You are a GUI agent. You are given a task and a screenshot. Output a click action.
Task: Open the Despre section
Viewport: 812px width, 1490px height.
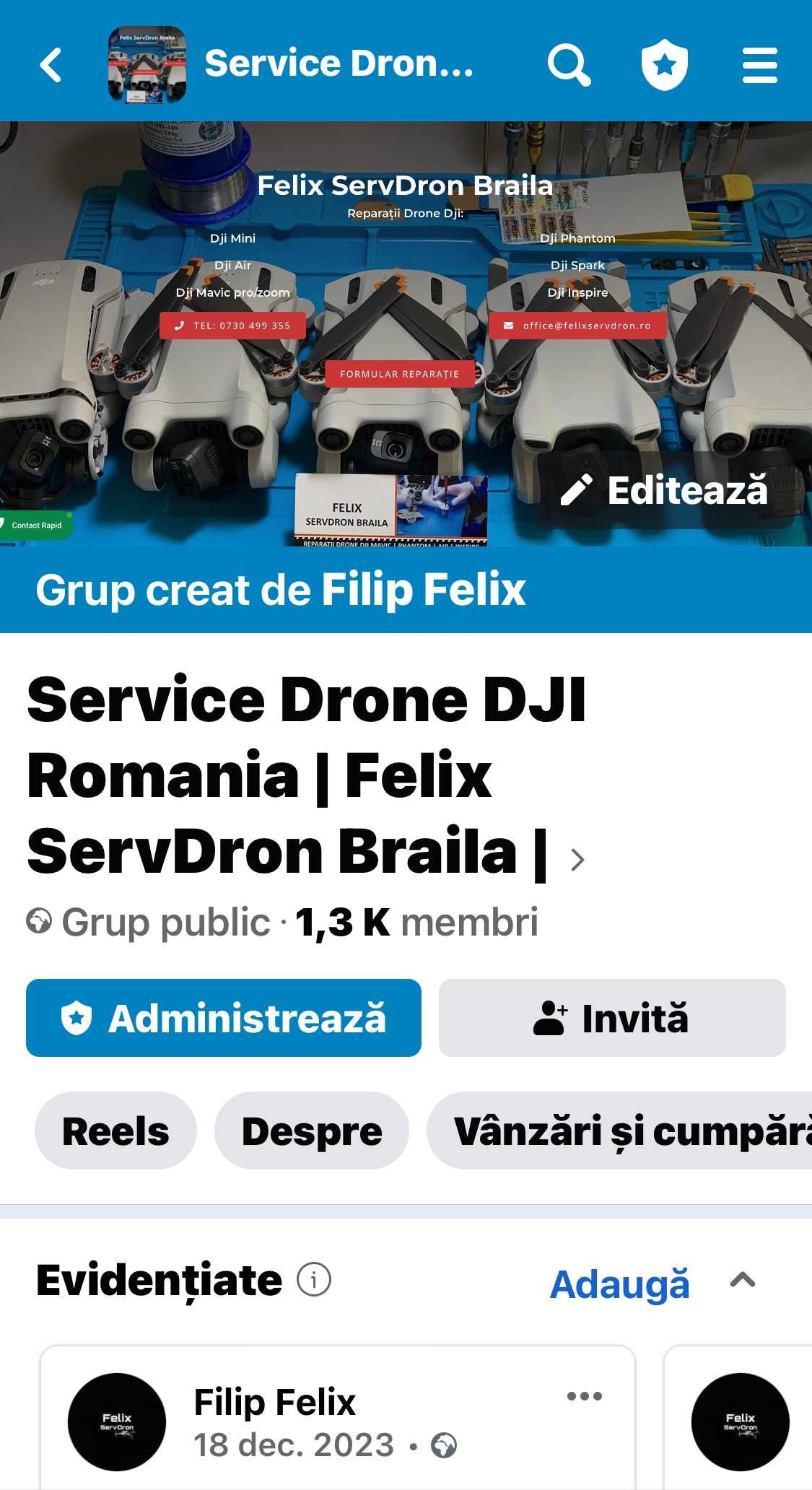[x=312, y=1130]
